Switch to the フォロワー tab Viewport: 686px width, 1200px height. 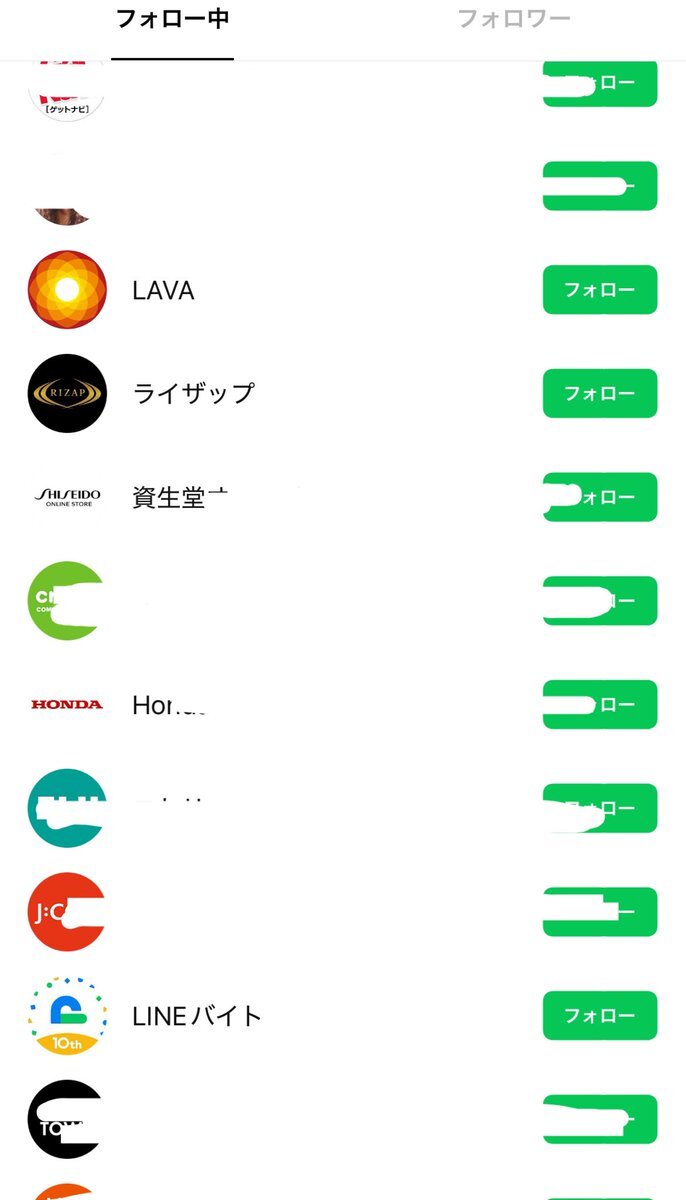pos(514,19)
